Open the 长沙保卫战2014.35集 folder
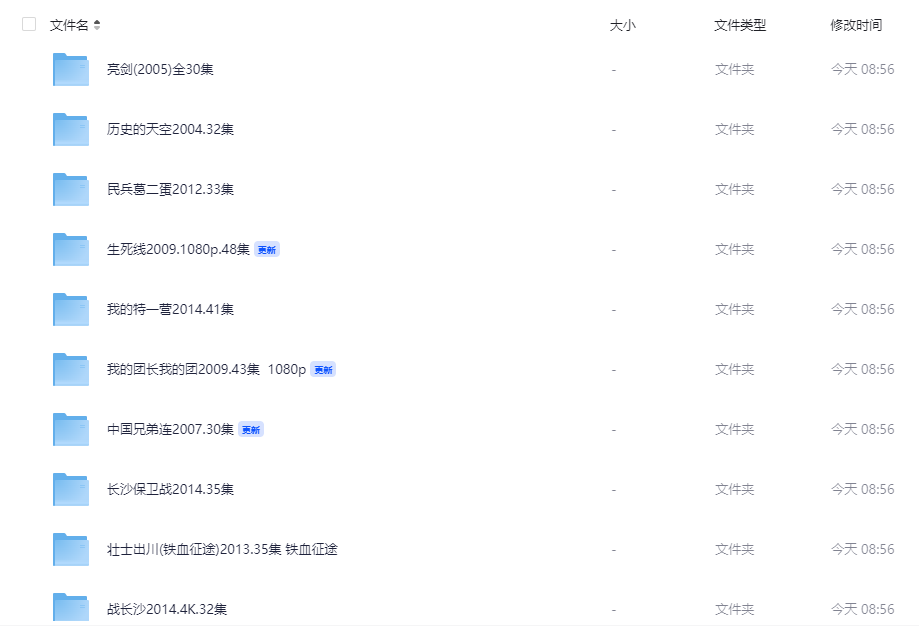 pyautogui.click(x=170, y=489)
